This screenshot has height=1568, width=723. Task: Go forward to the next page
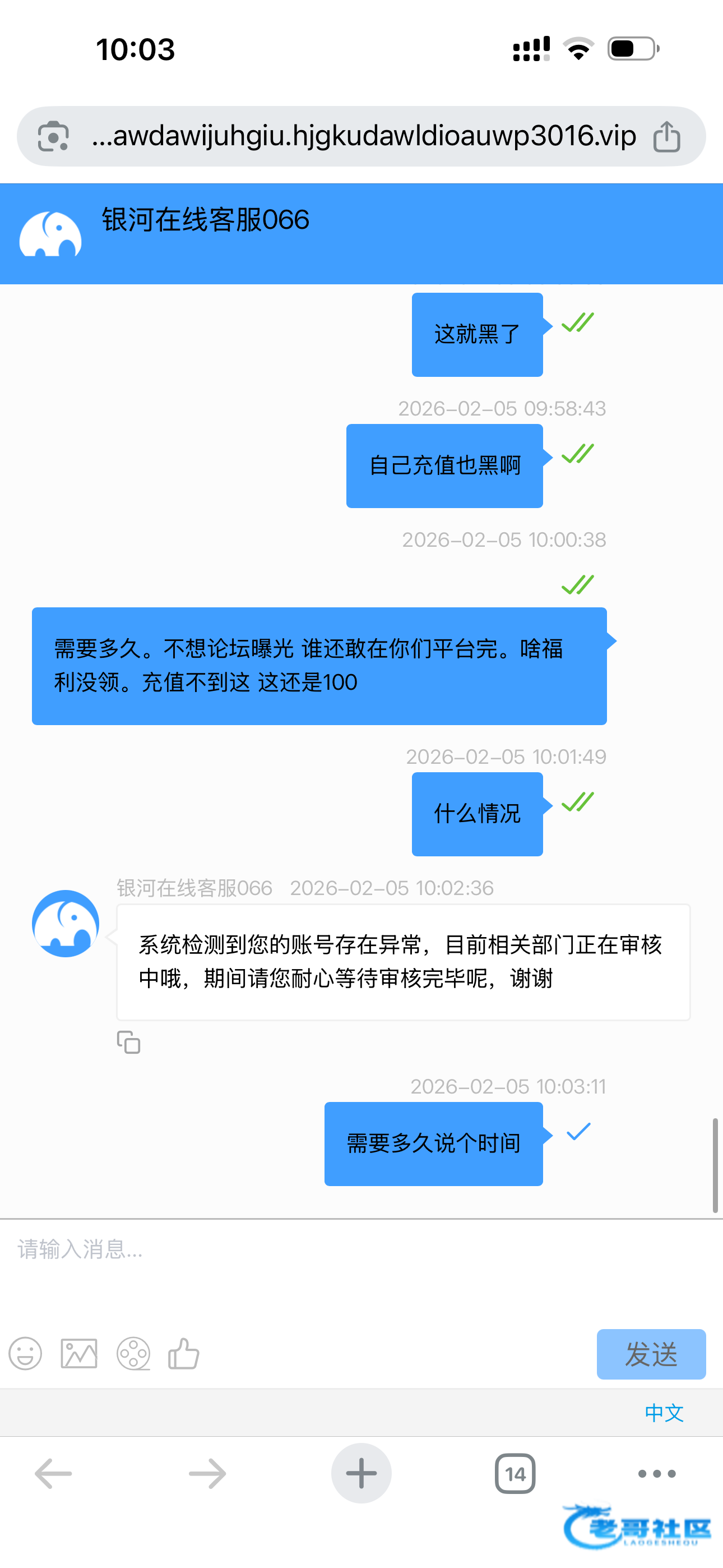(207, 1474)
